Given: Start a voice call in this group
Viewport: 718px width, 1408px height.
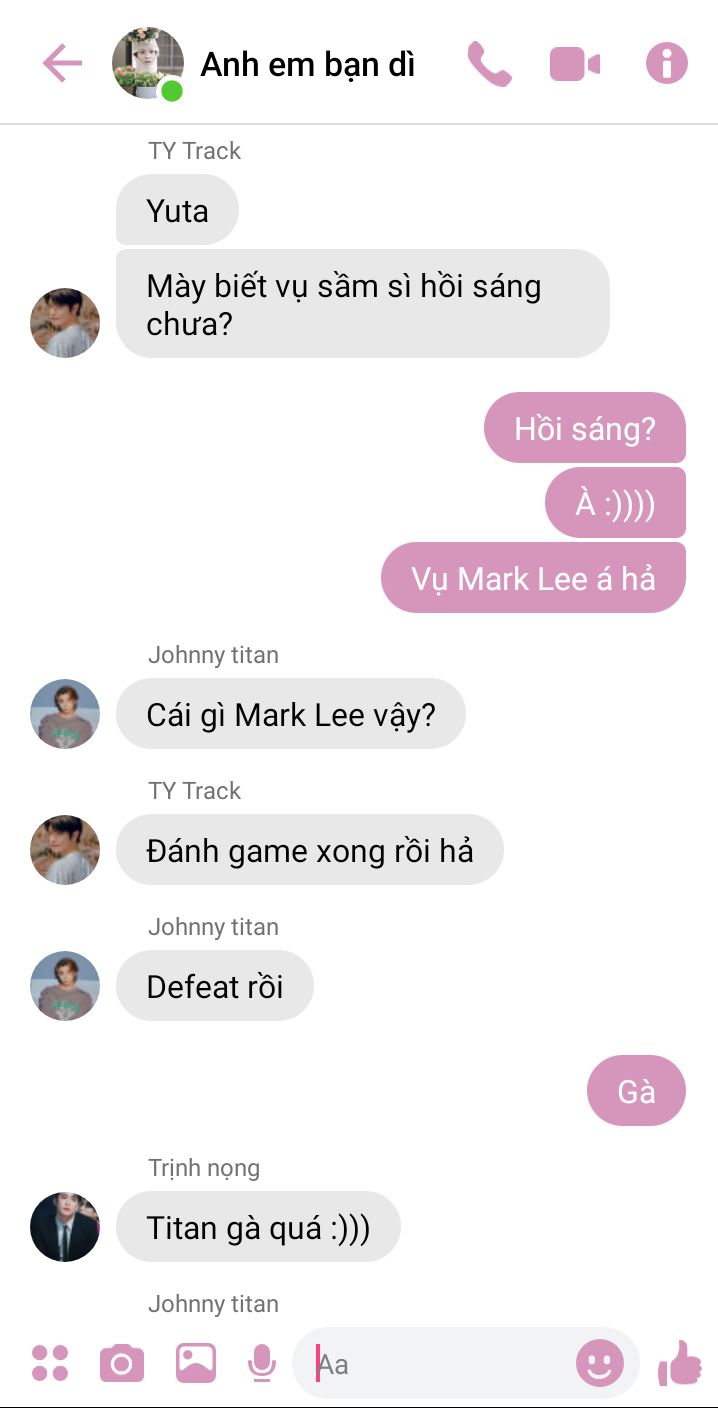Looking at the screenshot, I should pos(489,64).
